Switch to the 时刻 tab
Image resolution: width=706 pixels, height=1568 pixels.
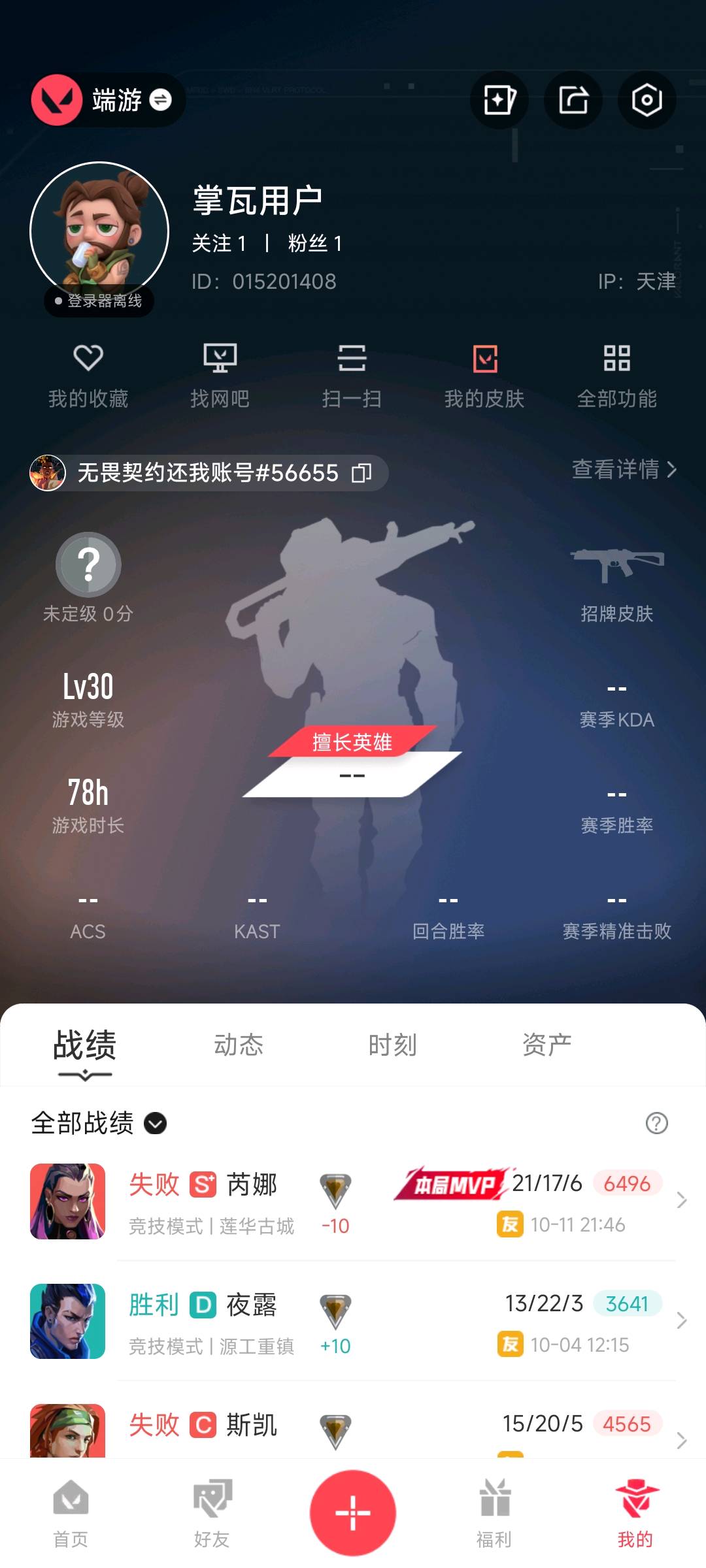coord(392,1045)
